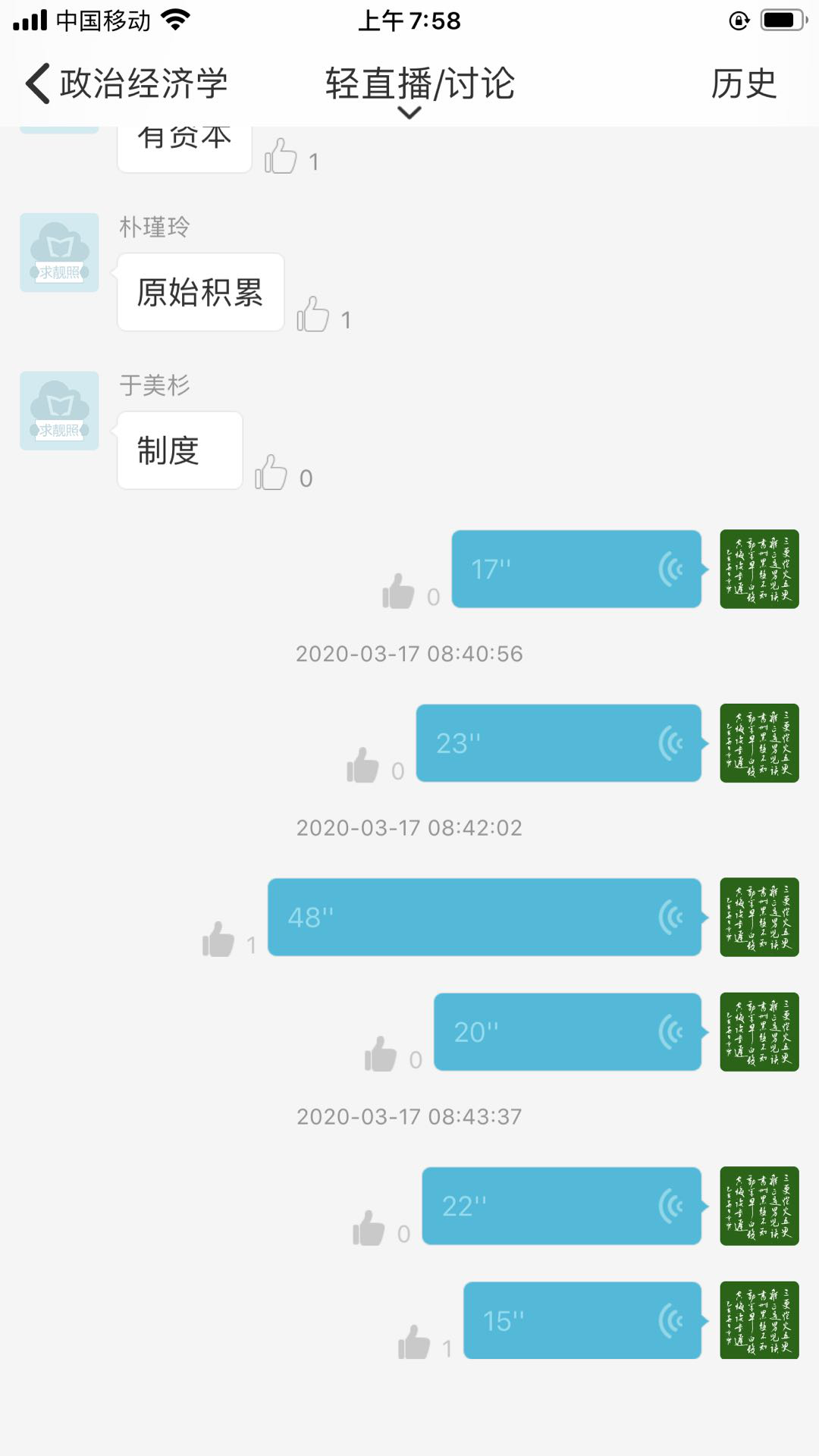819x1456 pixels.
Task: Like the 有资本 message
Action: pos(281,156)
